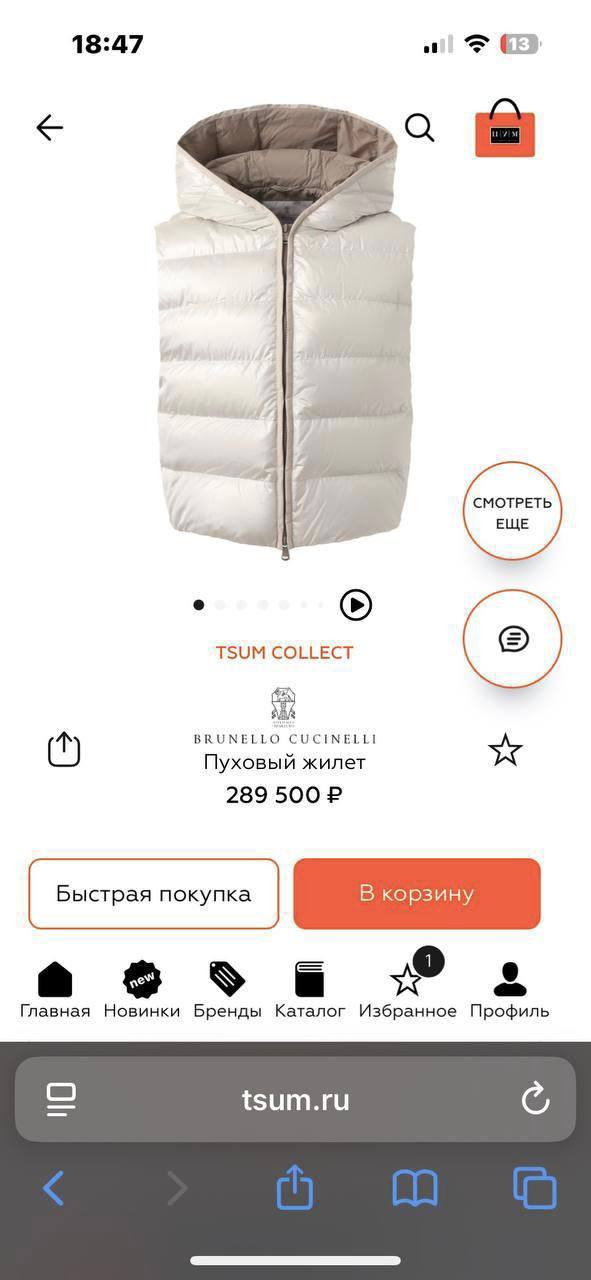This screenshot has height=1280, width=591.
Task: Go to the Профиль tab
Action: tap(510, 990)
